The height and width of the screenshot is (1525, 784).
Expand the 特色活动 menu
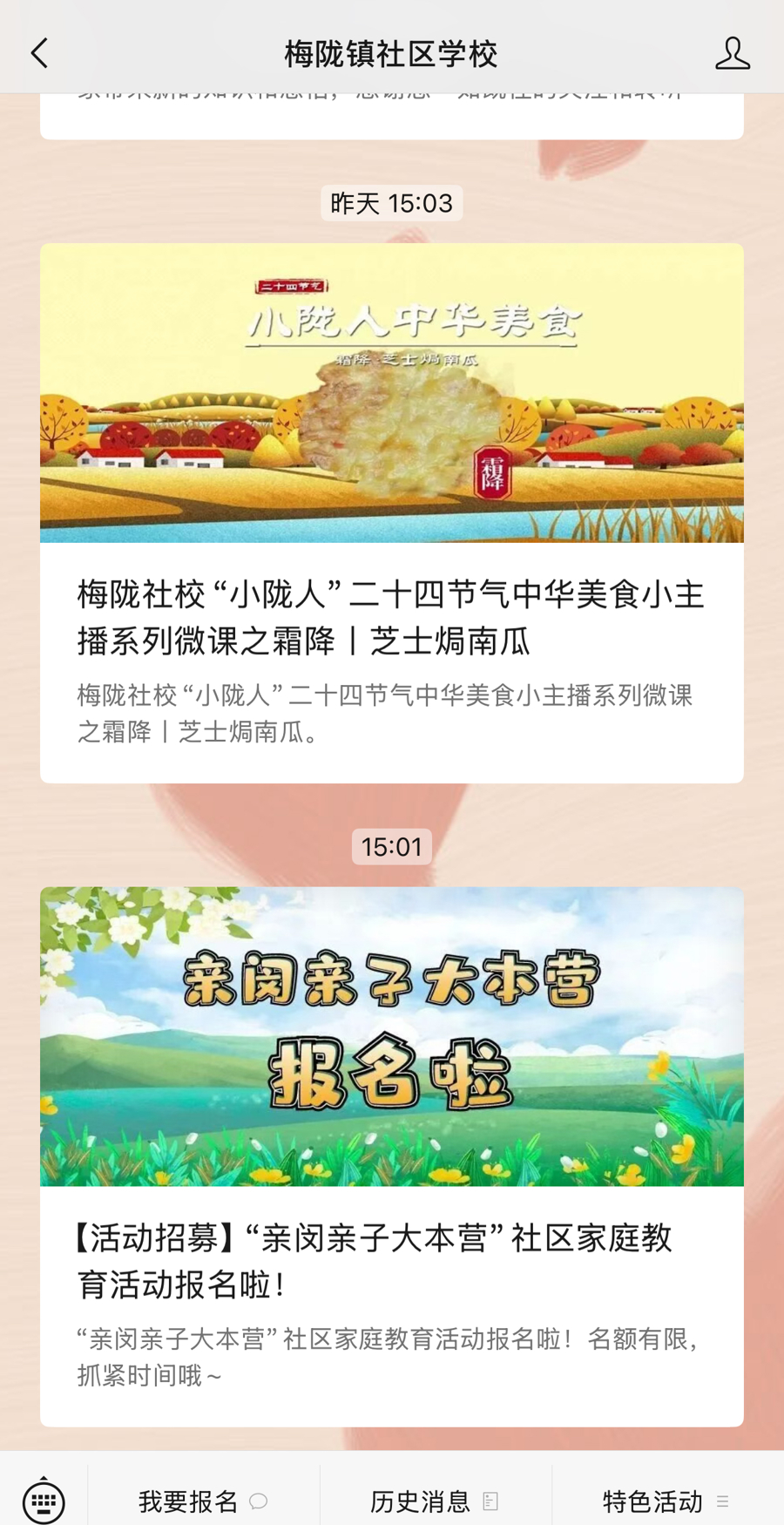click(666, 1501)
